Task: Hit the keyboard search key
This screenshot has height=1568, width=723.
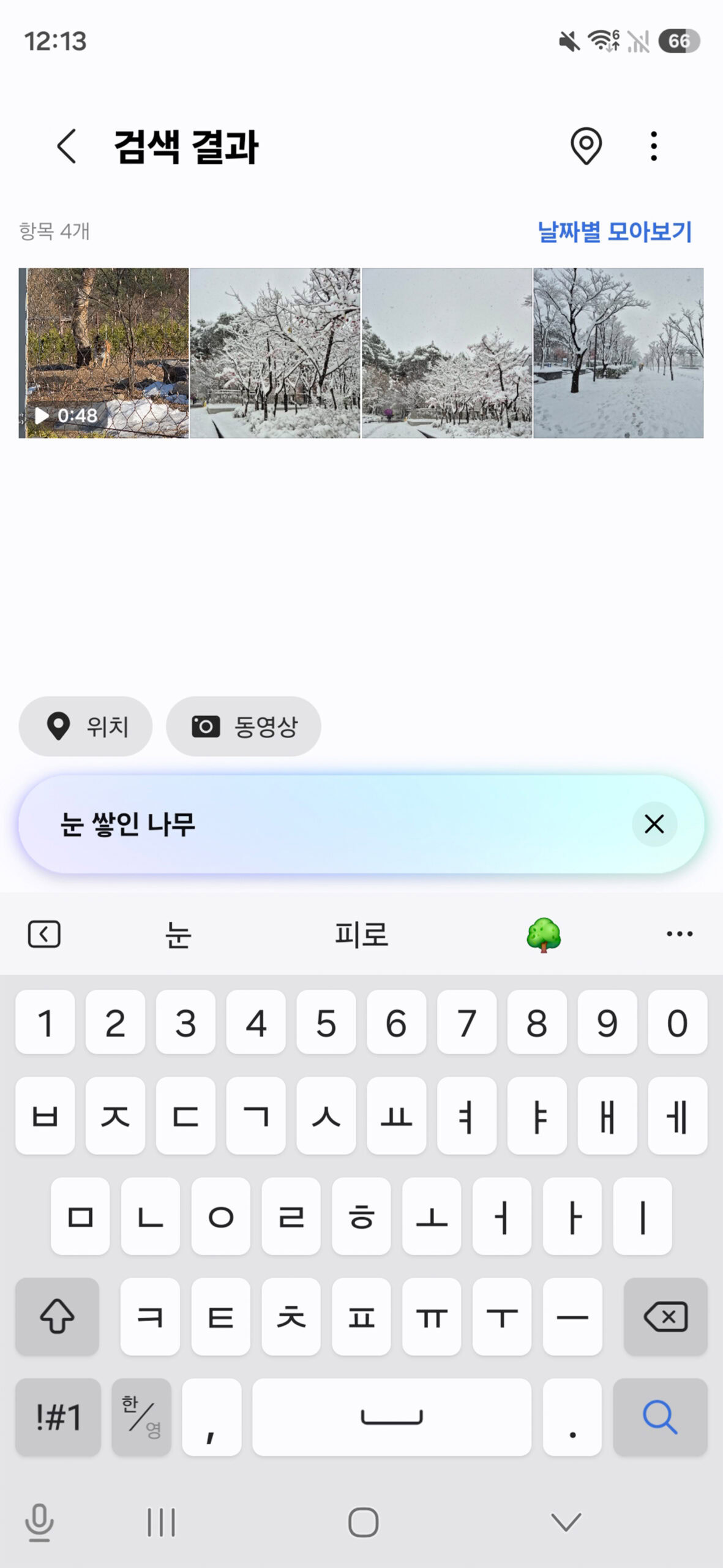Action: pos(659,1417)
